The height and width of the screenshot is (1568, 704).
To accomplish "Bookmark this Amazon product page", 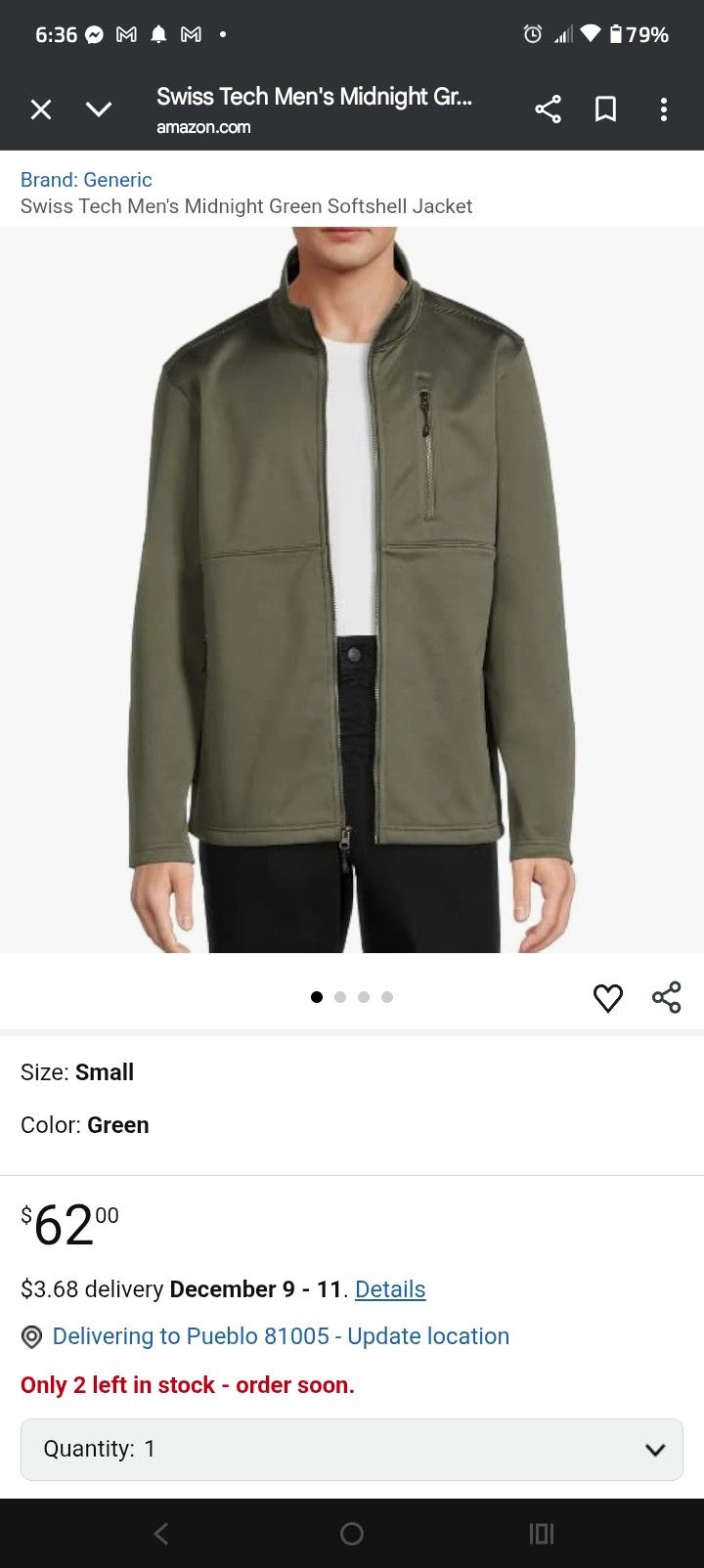I will [x=606, y=109].
